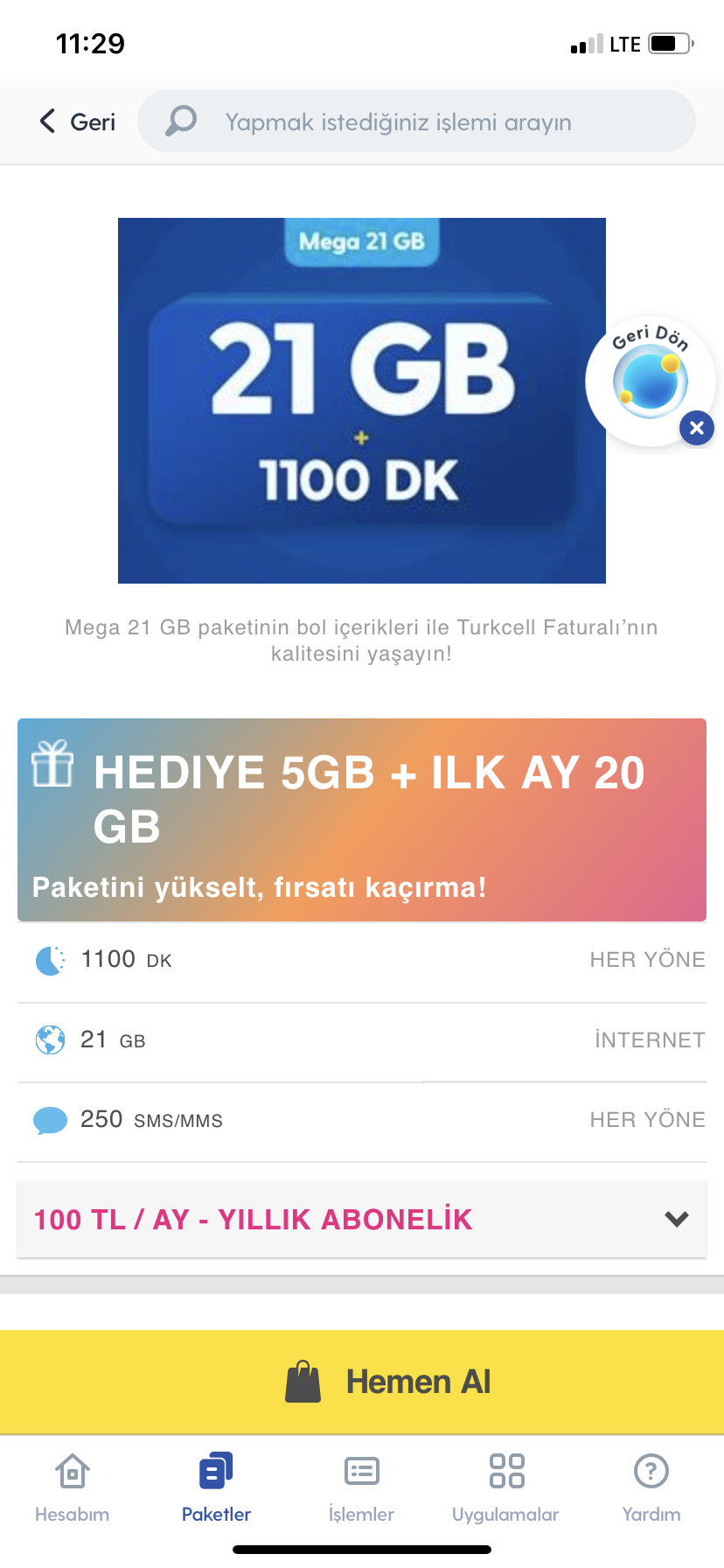Open the Hediye 5GB promotion banner

point(362,820)
